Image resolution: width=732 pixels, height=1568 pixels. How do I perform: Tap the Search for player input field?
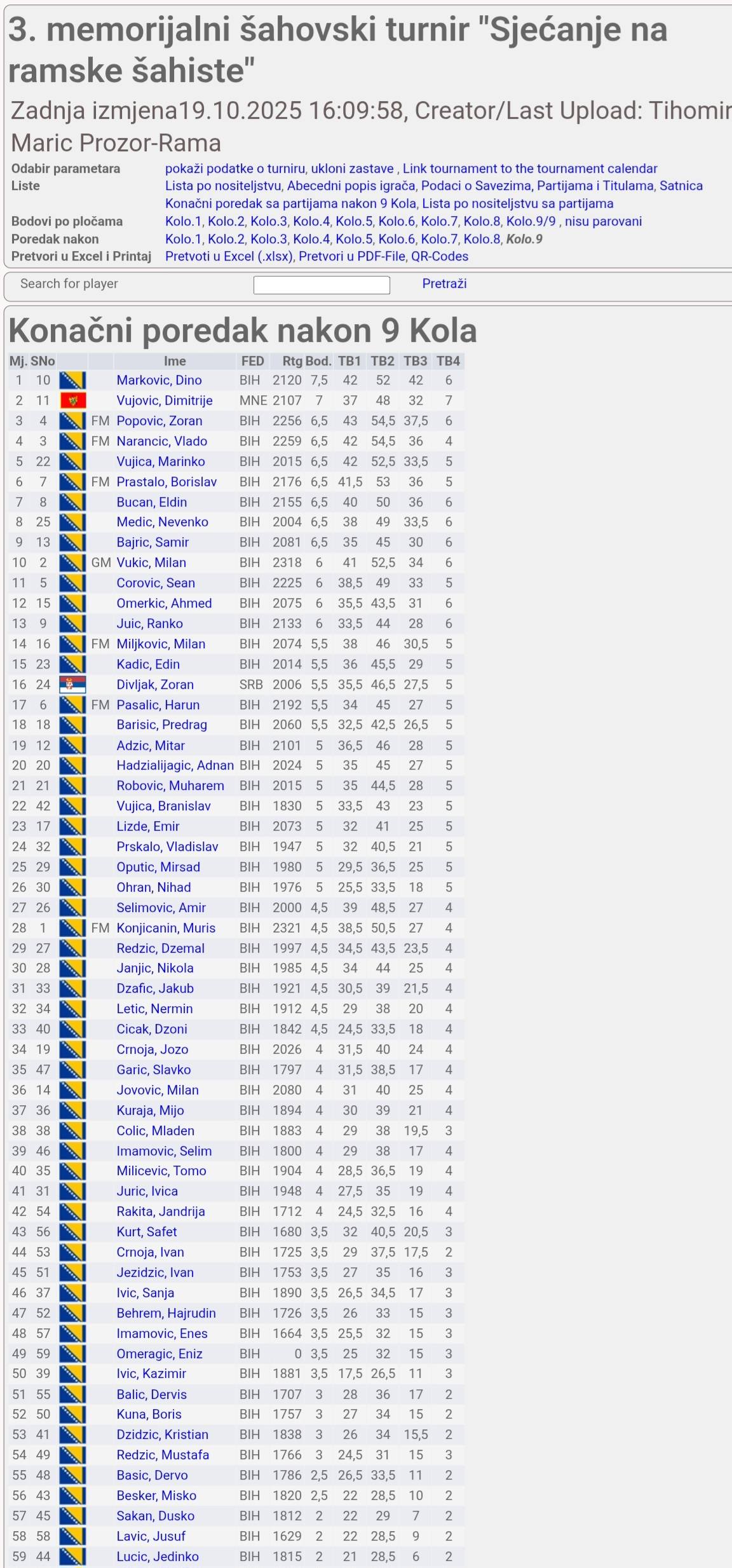[322, 285]
